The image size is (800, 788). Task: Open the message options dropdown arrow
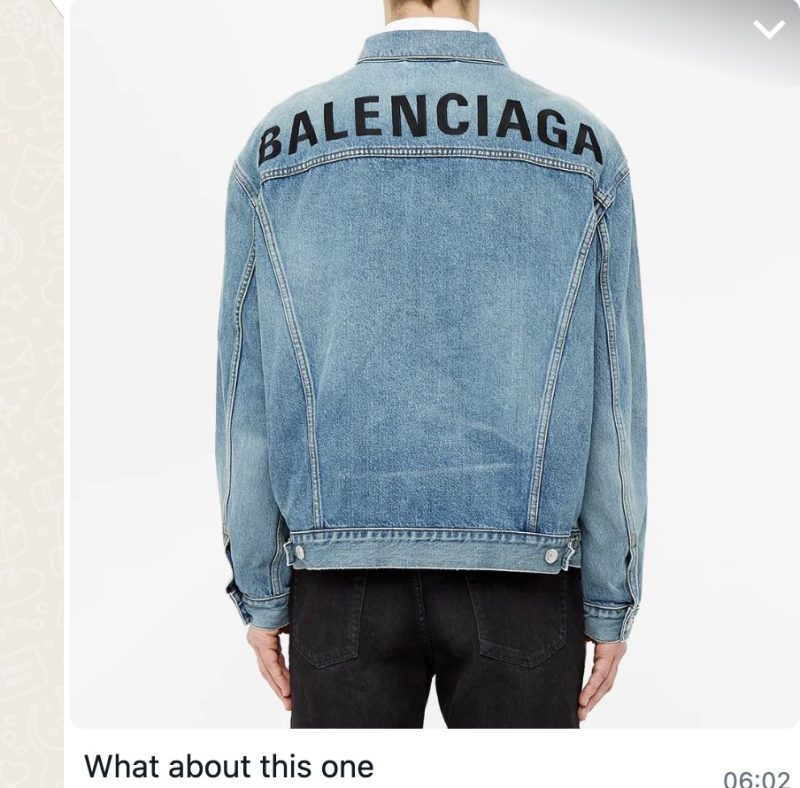(769, 30)
